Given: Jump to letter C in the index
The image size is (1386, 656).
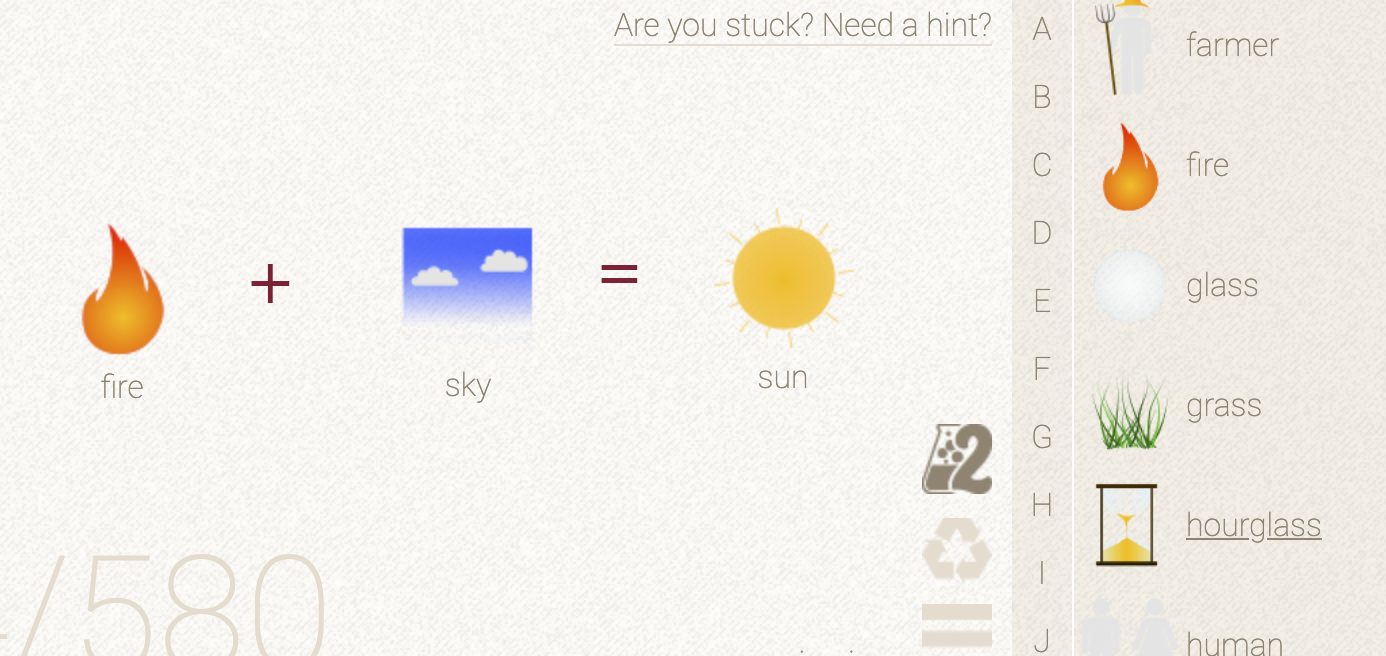Looking at the screenshot, I should 1042,165.
